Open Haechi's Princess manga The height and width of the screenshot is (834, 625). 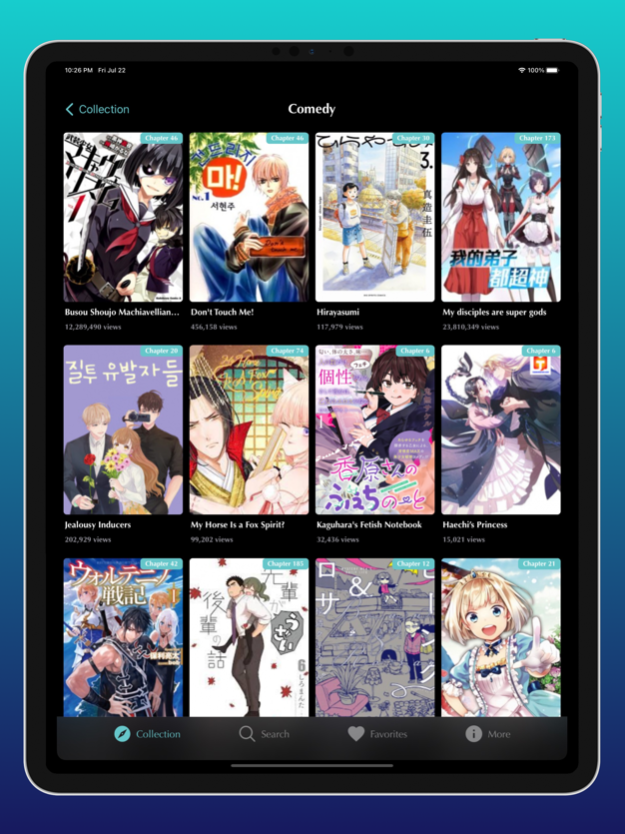pos(501,430)
